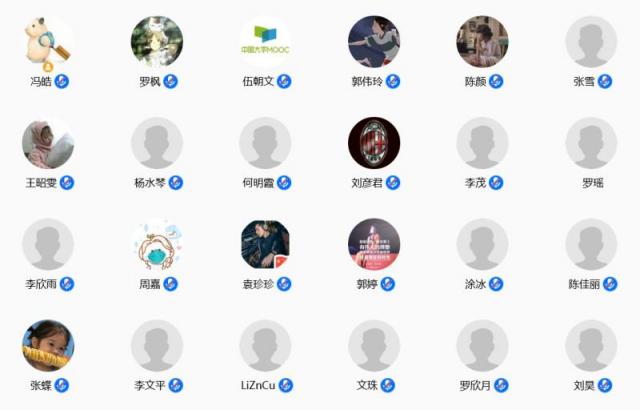Select 李欣雨 from the member grid
640x410 pixels.
pyautogui.click(x=48, y=245)
